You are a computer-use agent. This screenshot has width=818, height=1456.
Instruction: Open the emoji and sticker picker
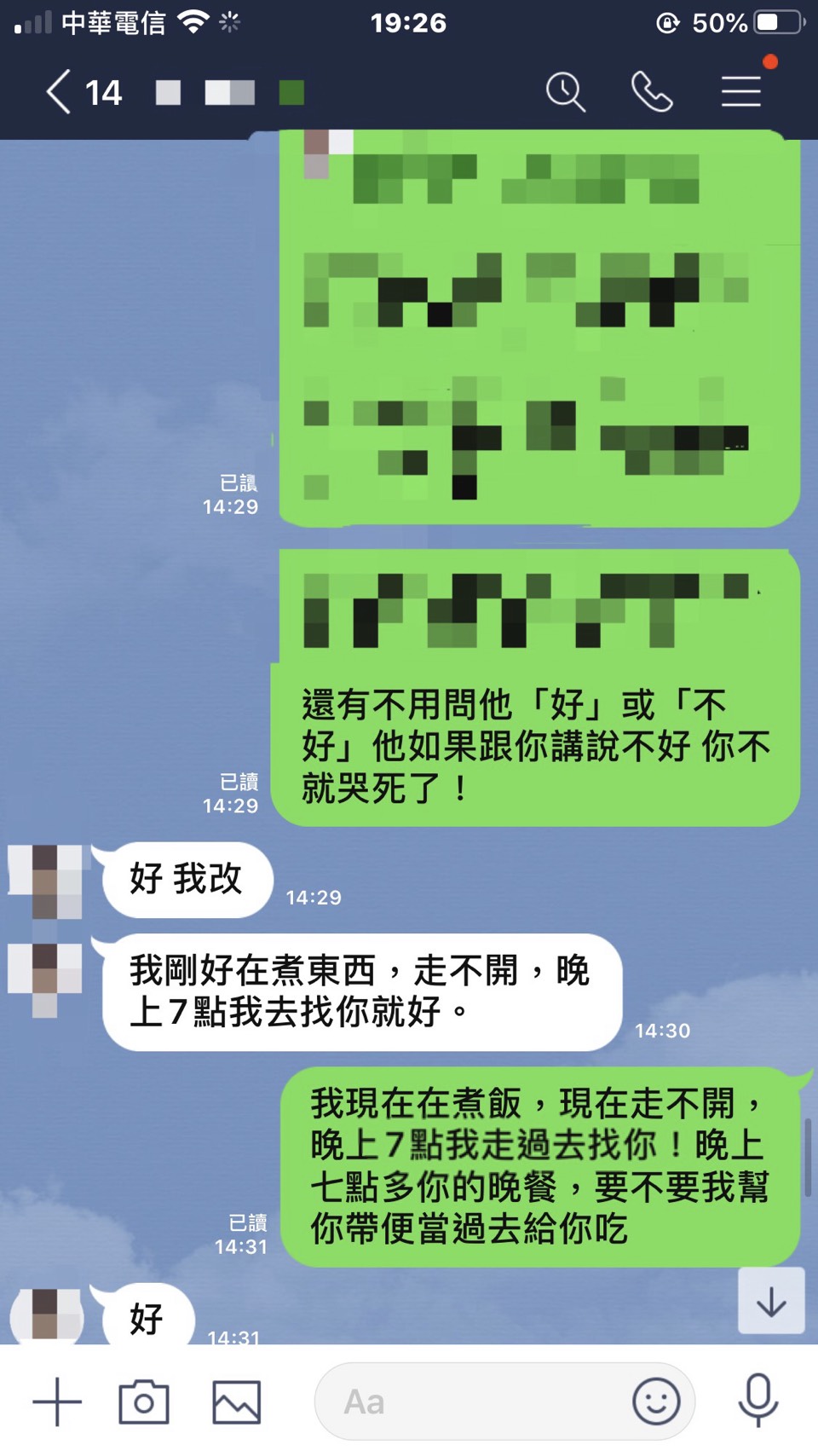coord(656,1401)
